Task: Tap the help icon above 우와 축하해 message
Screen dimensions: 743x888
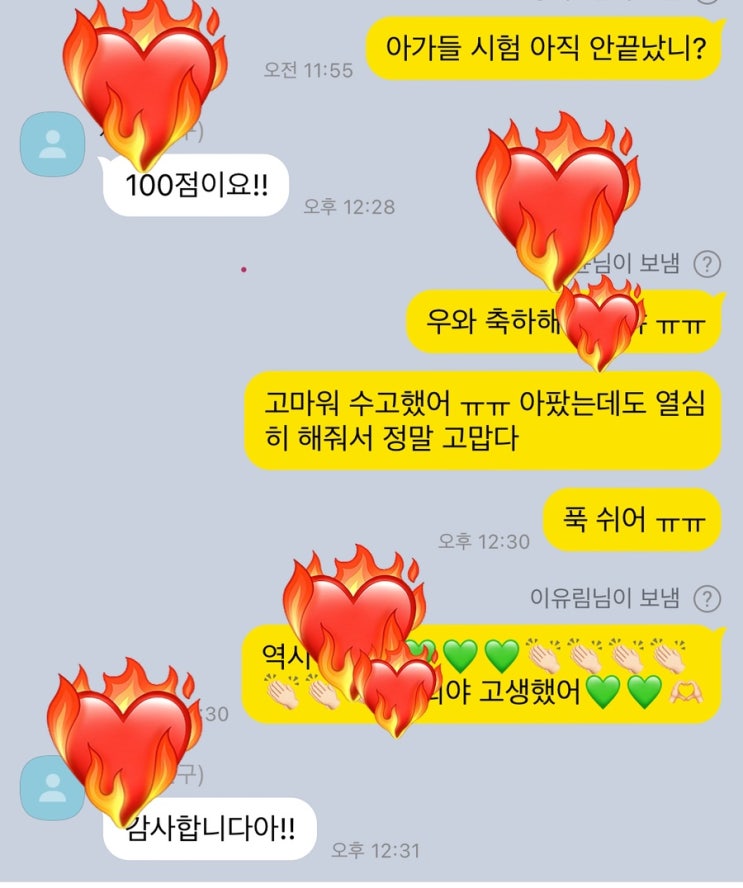Action: [707, 264]
